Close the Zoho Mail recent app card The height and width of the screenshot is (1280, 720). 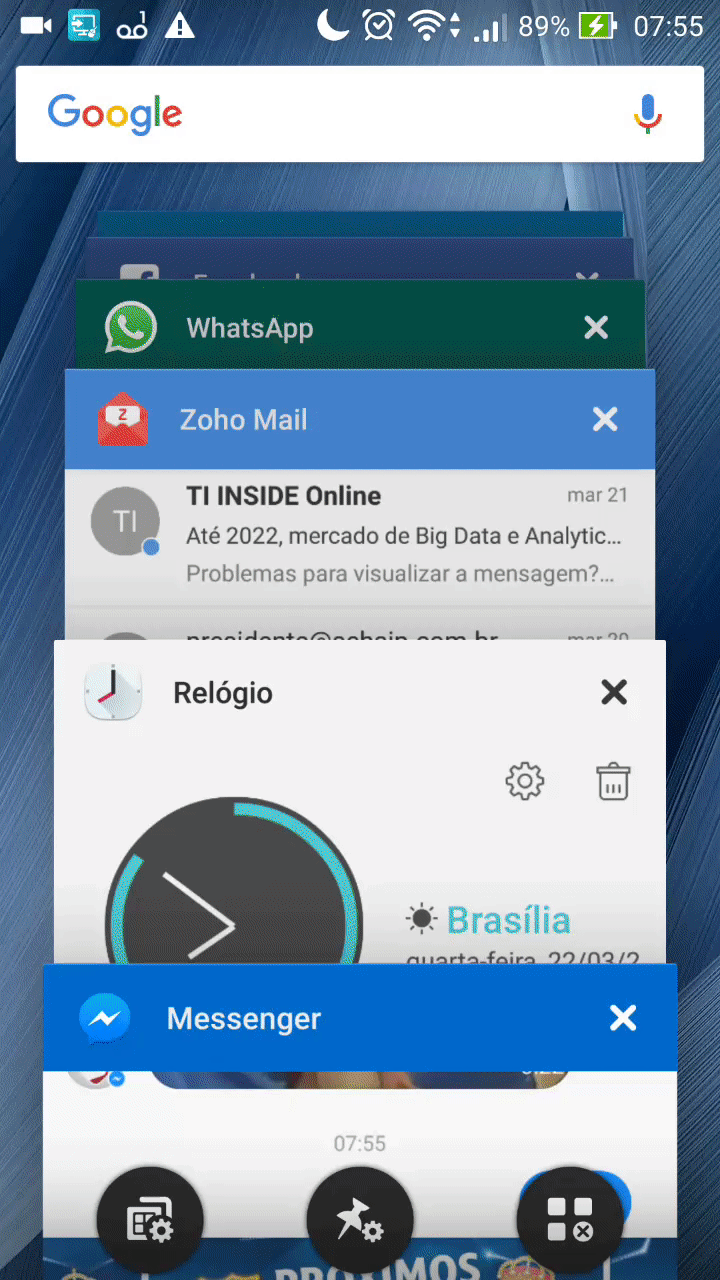coord(605,419)
